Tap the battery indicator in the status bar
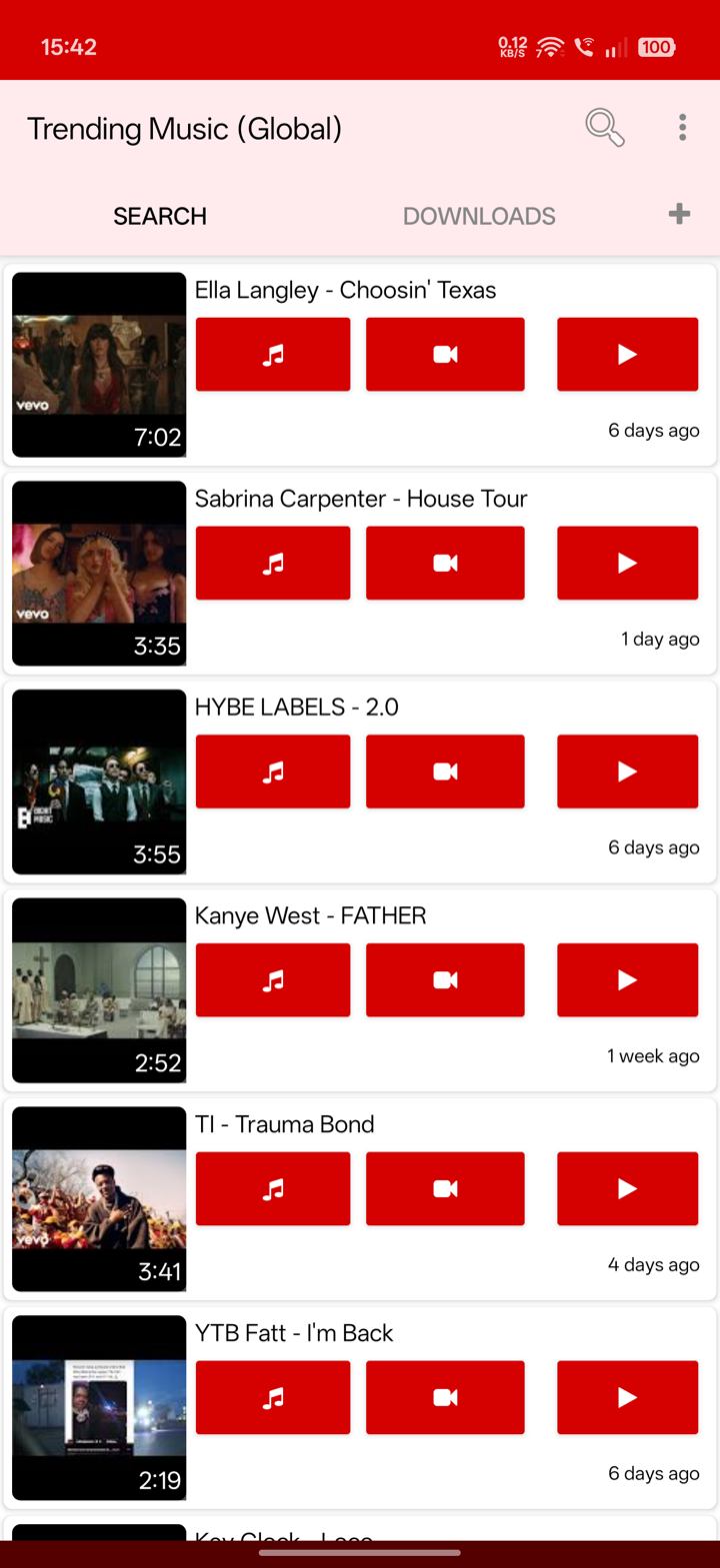Screen dimensions: 720x1568 (x=657, y=47)
